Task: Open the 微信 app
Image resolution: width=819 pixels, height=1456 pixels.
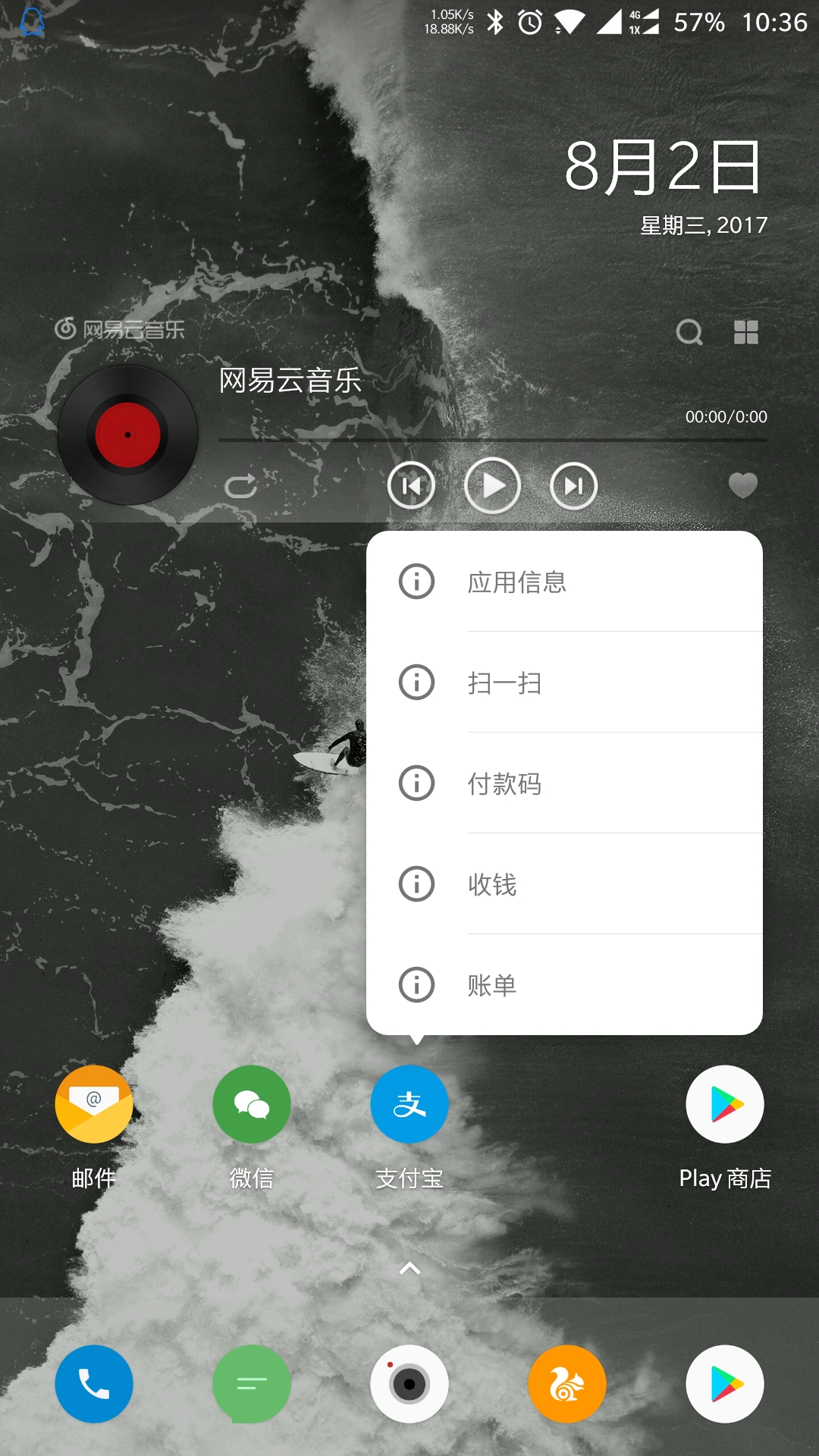Action: click(252, 1105)
